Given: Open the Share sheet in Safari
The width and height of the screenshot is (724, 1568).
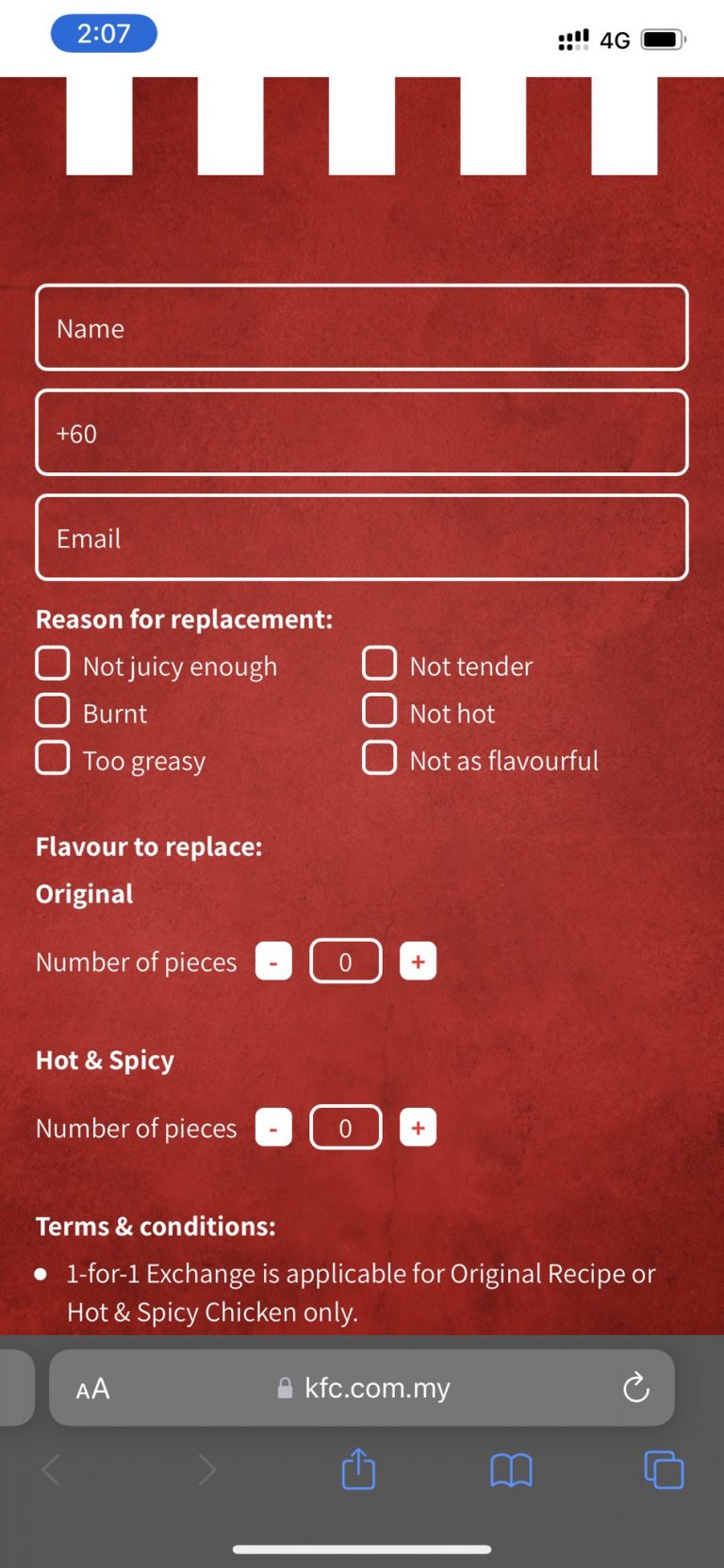Looking at the screenshot, I should click(x=357, y=1469).
